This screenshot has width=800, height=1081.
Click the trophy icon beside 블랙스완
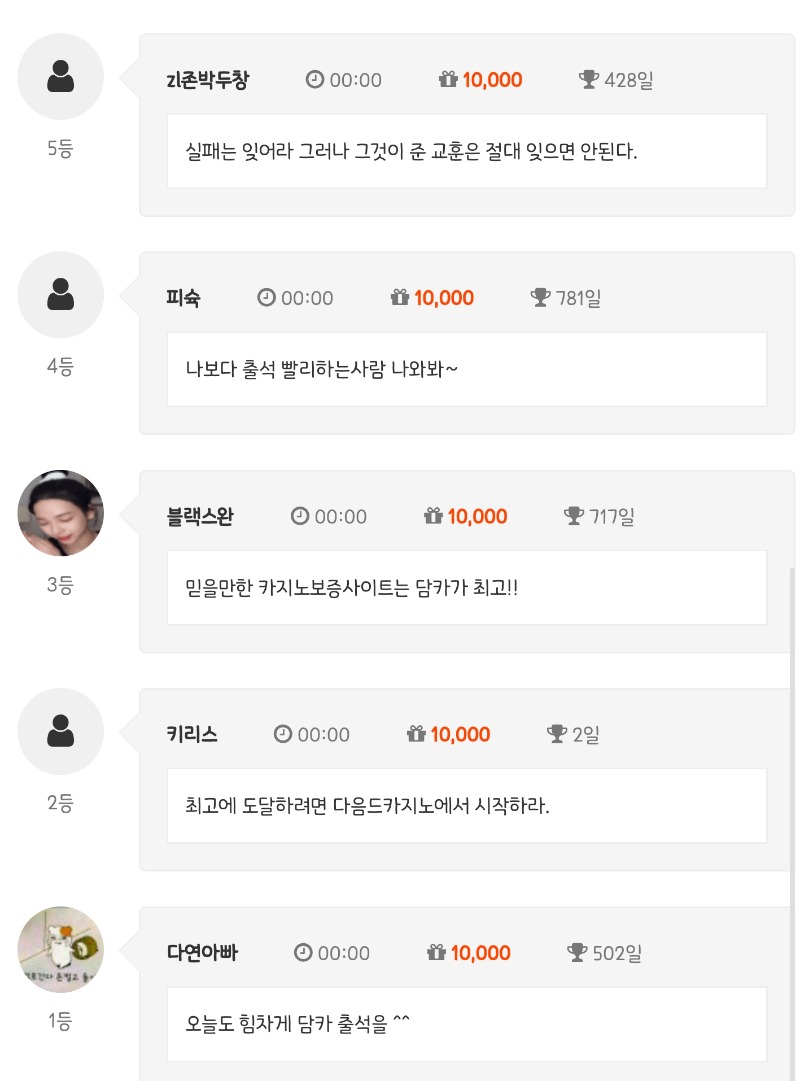pos(573,516)
